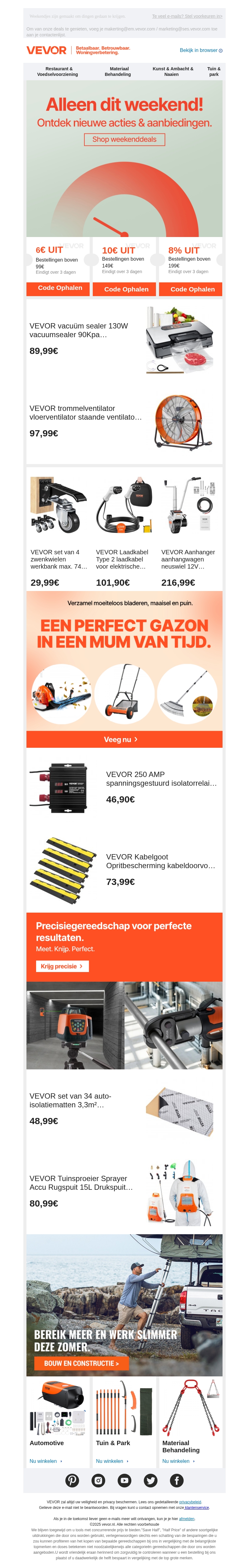Image resolution: width=249 pixels, height=1568 pixels.
Task: Open the Restaurant & Voedselvoorziening category
Action: coord(57,72)
